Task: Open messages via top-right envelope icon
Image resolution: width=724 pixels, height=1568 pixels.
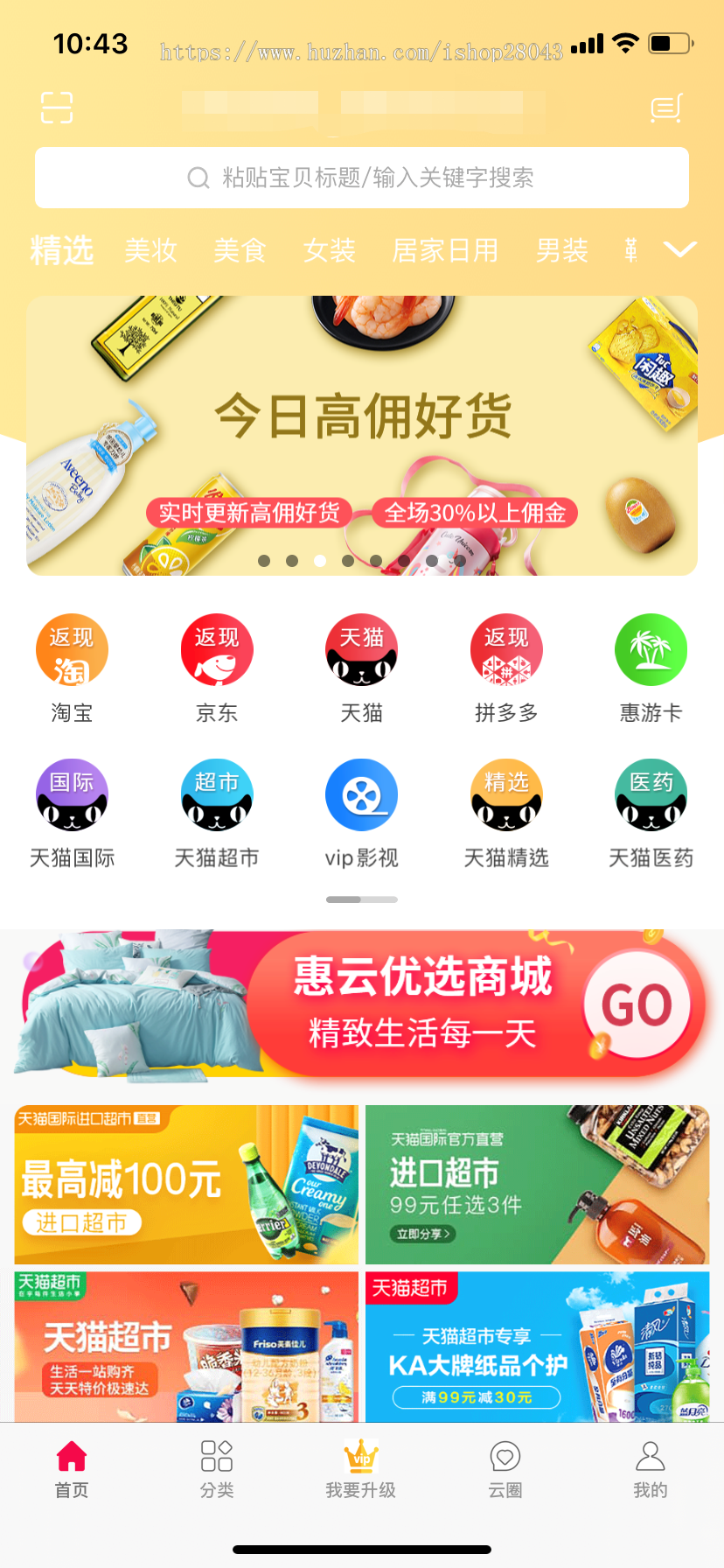Action: (666, 108)
